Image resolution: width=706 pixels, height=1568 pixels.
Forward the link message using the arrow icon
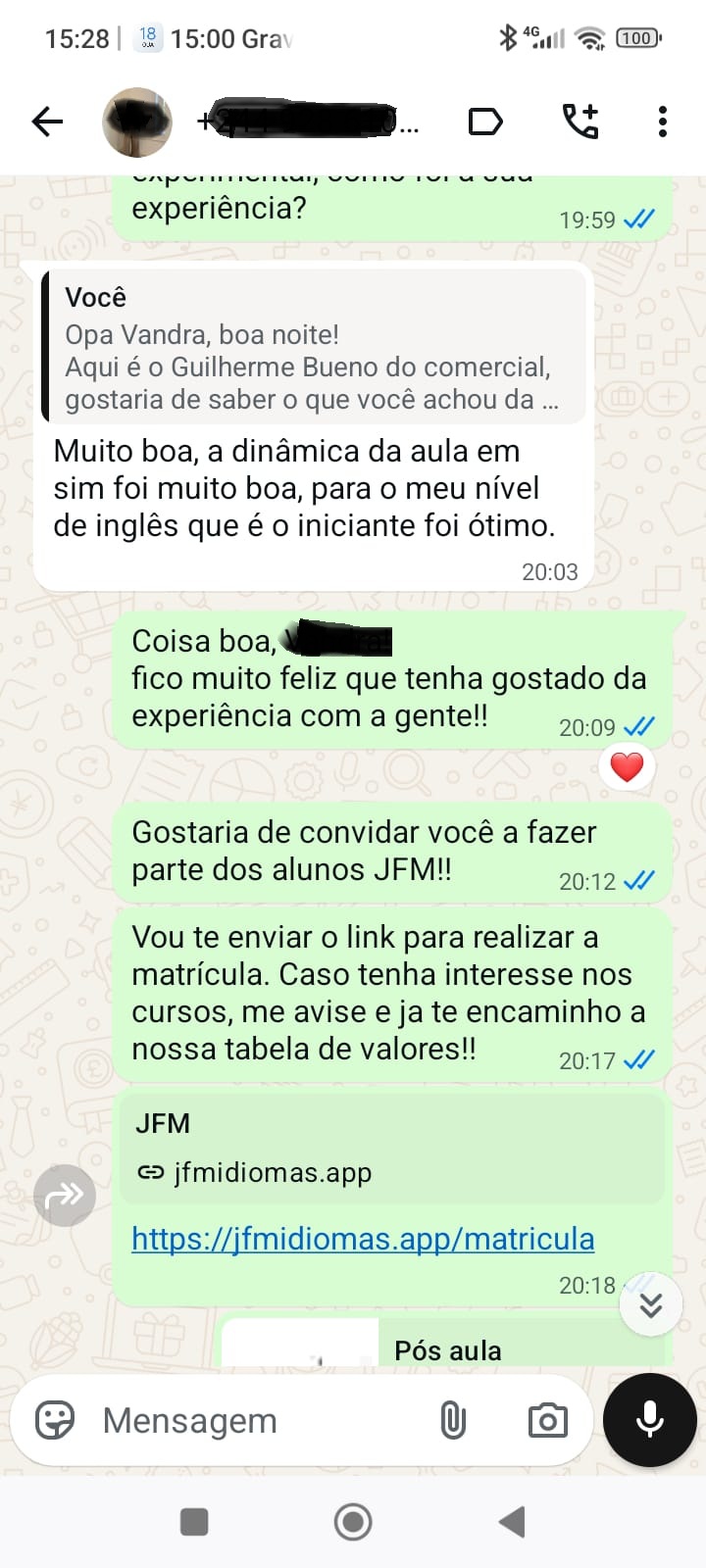[65, 1195]
